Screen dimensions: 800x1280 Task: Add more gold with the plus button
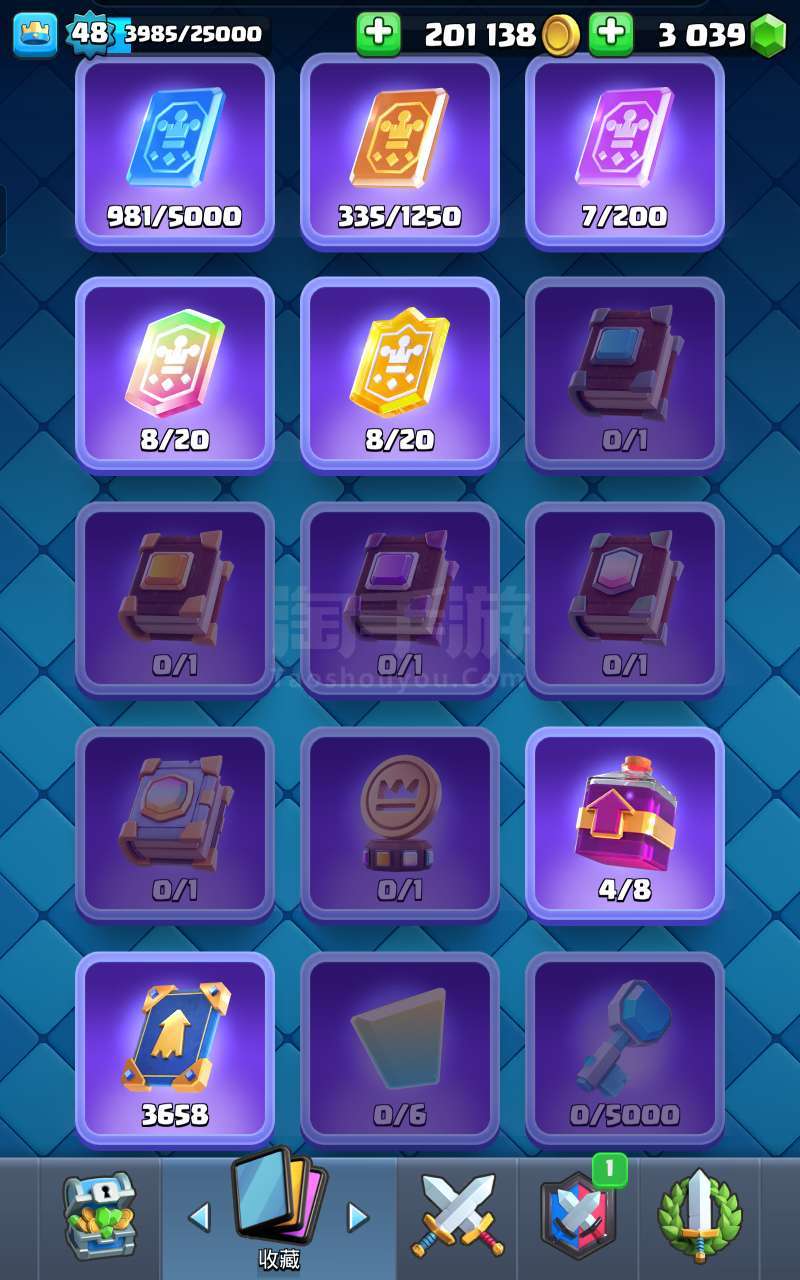click(378, 34)
